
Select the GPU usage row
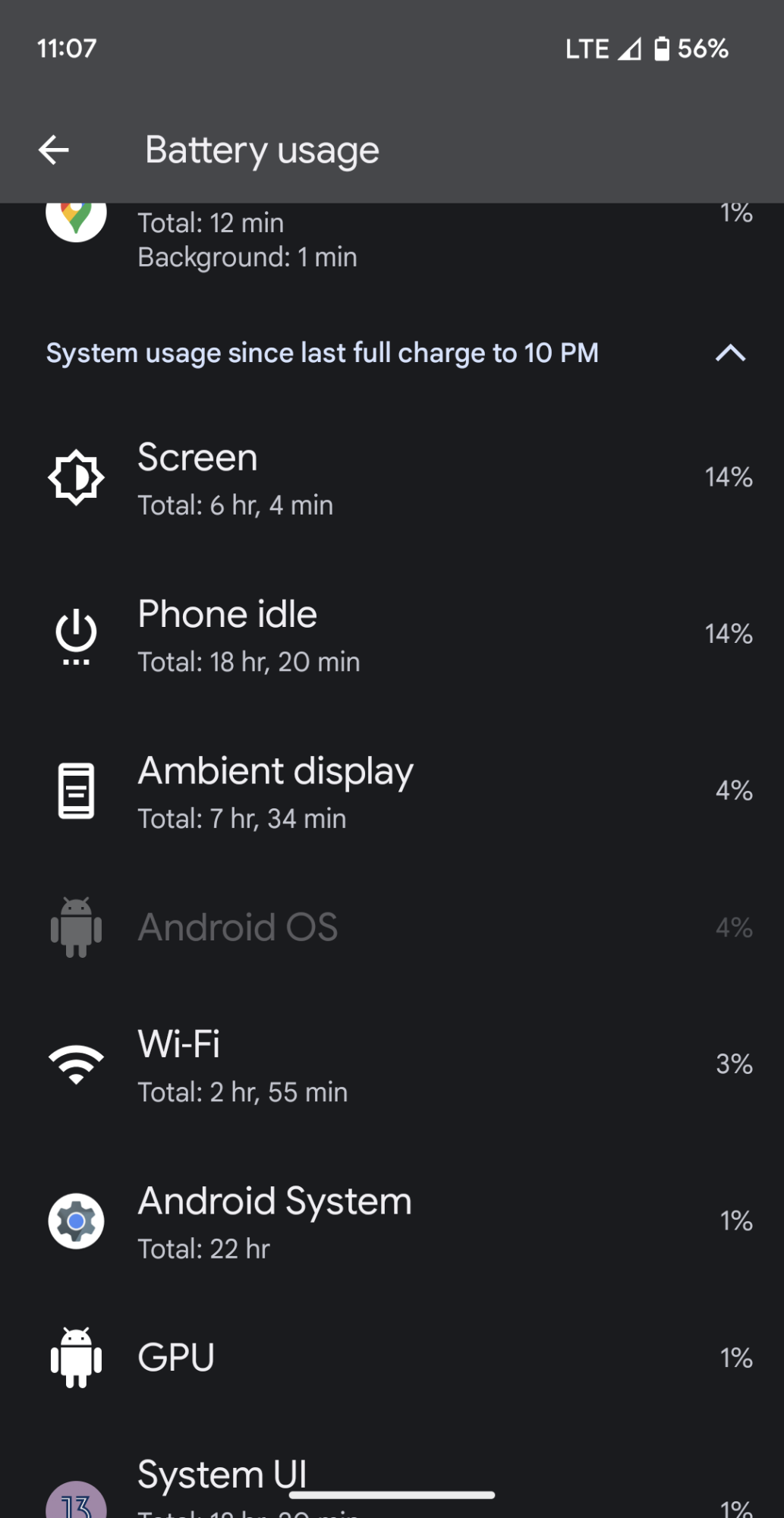(392, 1358)
